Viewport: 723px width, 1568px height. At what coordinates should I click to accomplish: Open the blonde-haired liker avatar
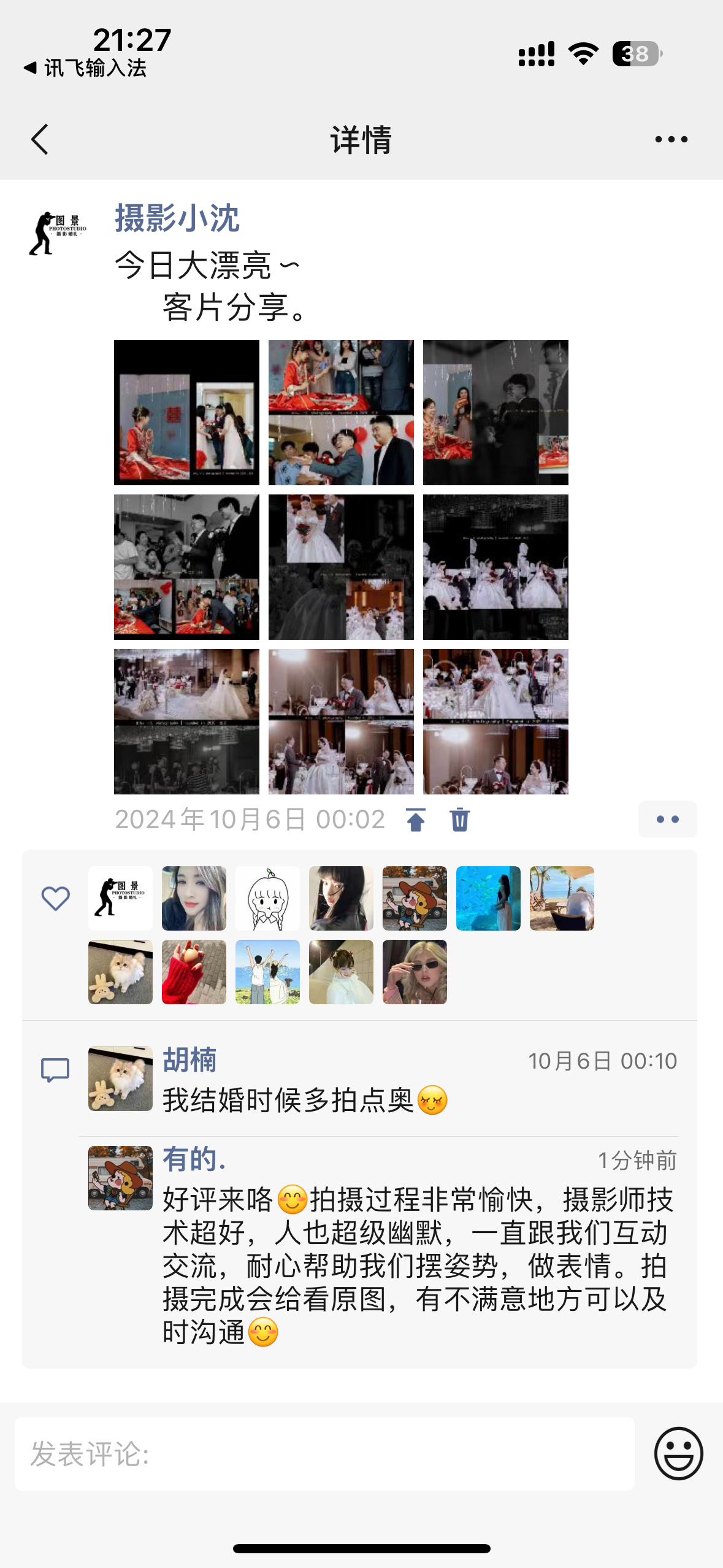(415, 972)
